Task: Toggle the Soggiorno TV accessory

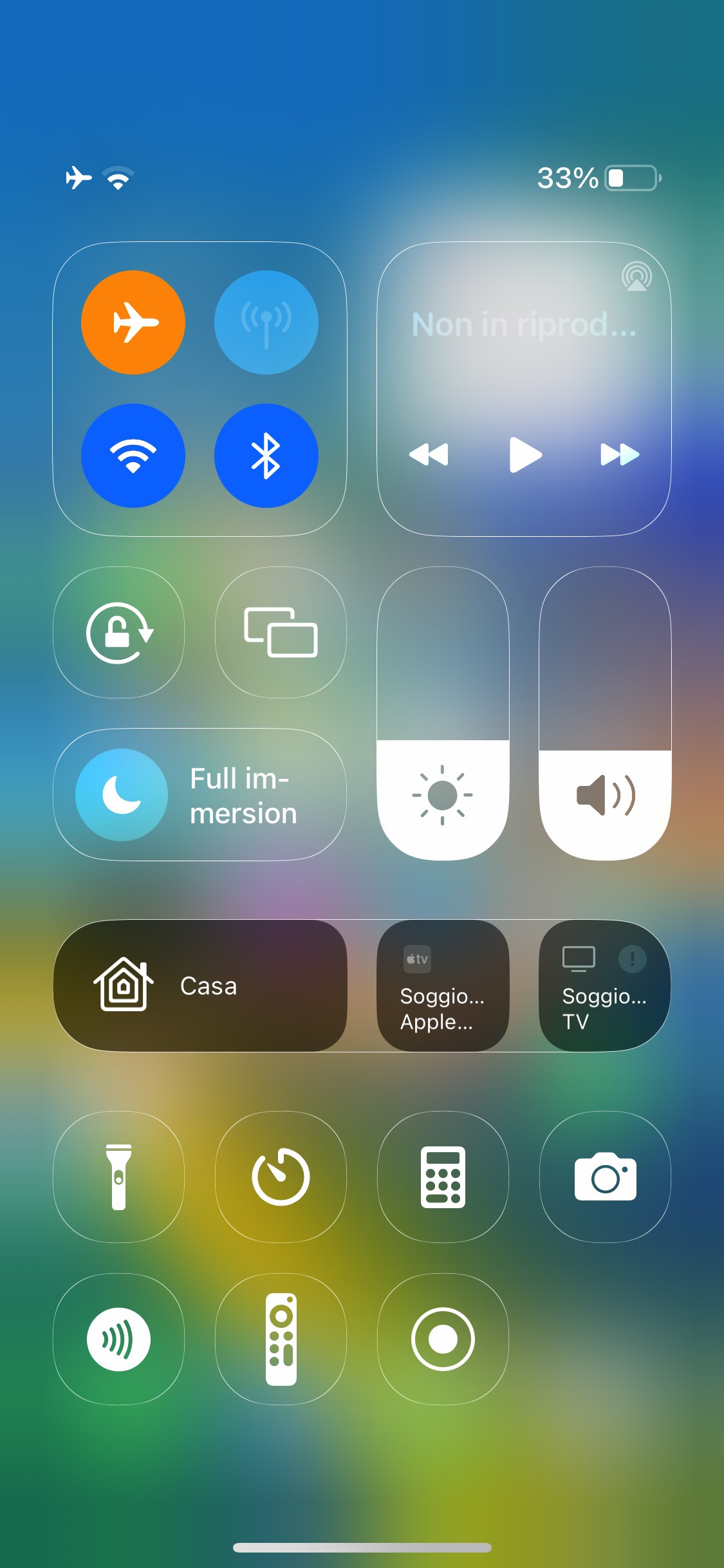Action: click(x=605, y=986)
